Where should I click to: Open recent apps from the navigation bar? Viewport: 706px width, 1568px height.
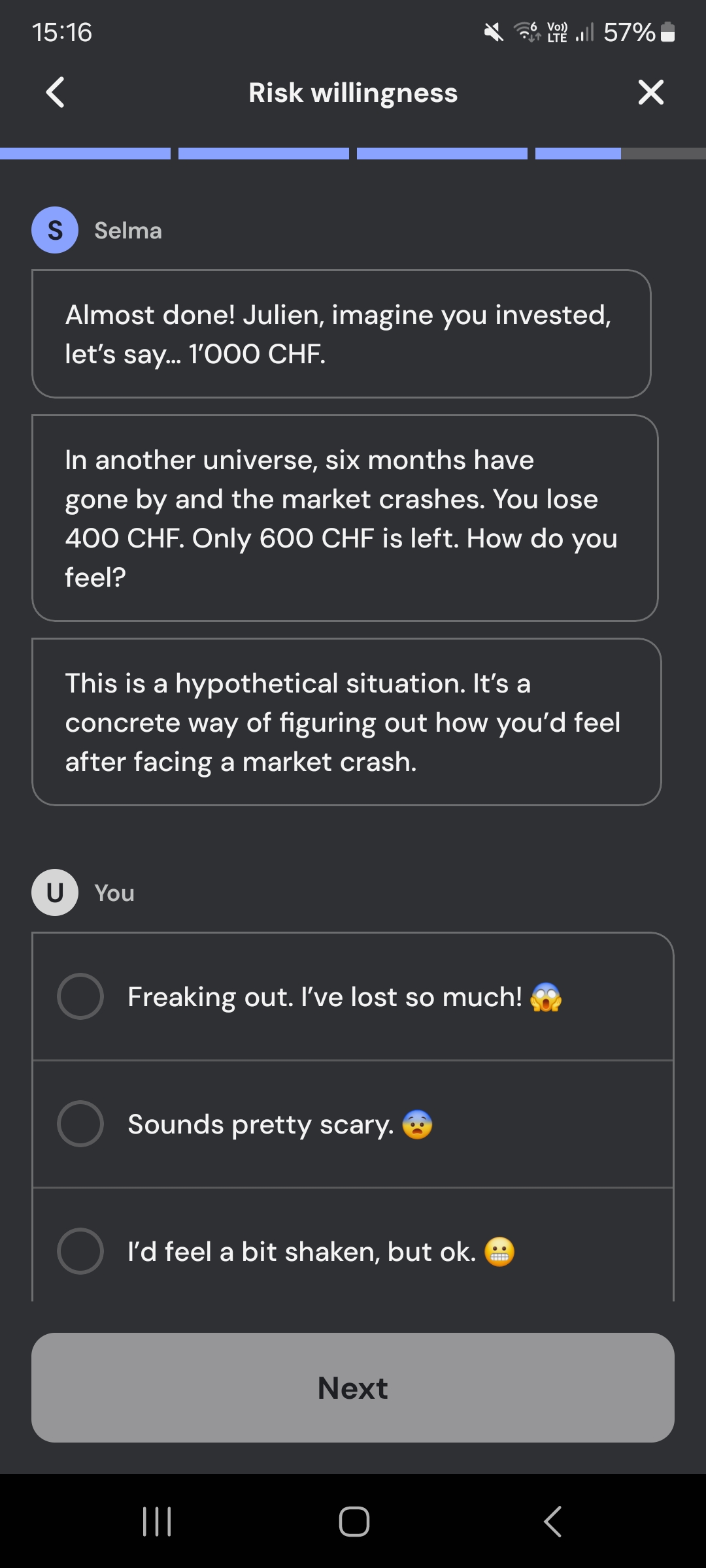tap(157, 1522)
